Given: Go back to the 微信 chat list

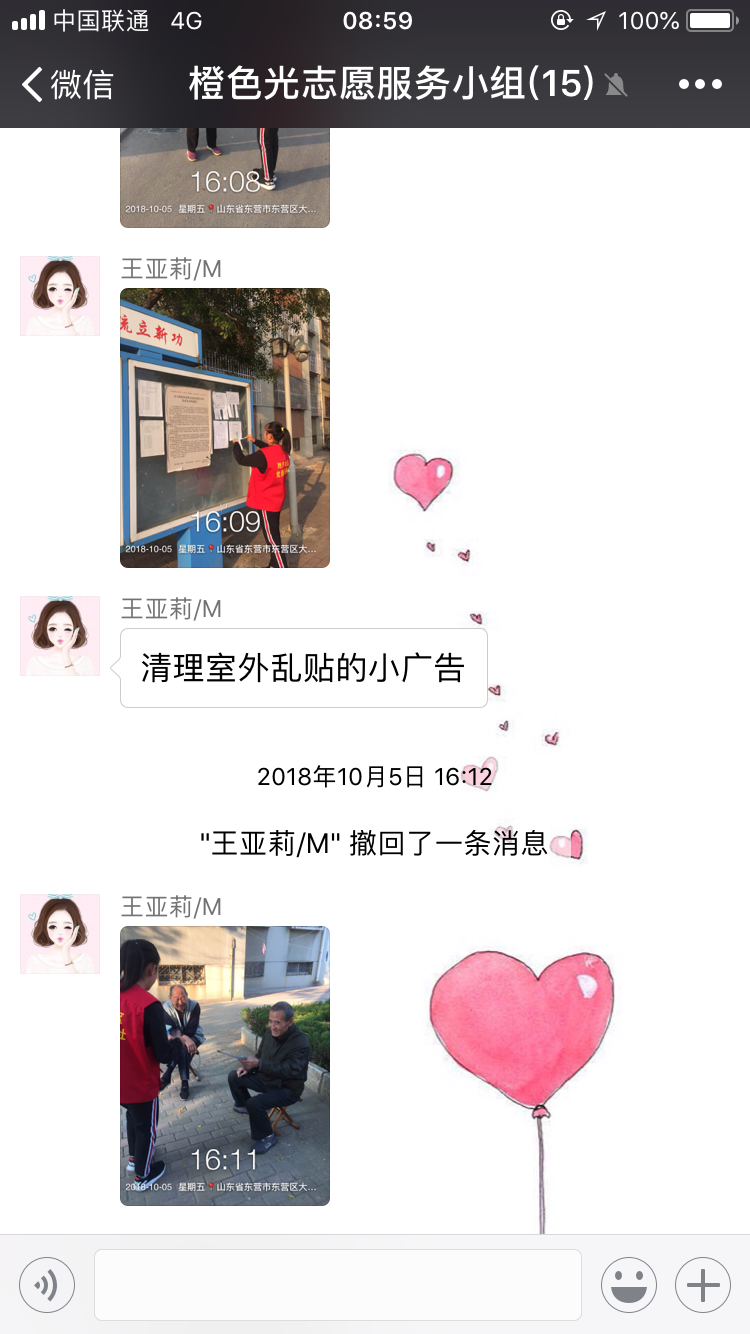Looking at the screenshot, I should pyautogui.click(x=67, y=84).
